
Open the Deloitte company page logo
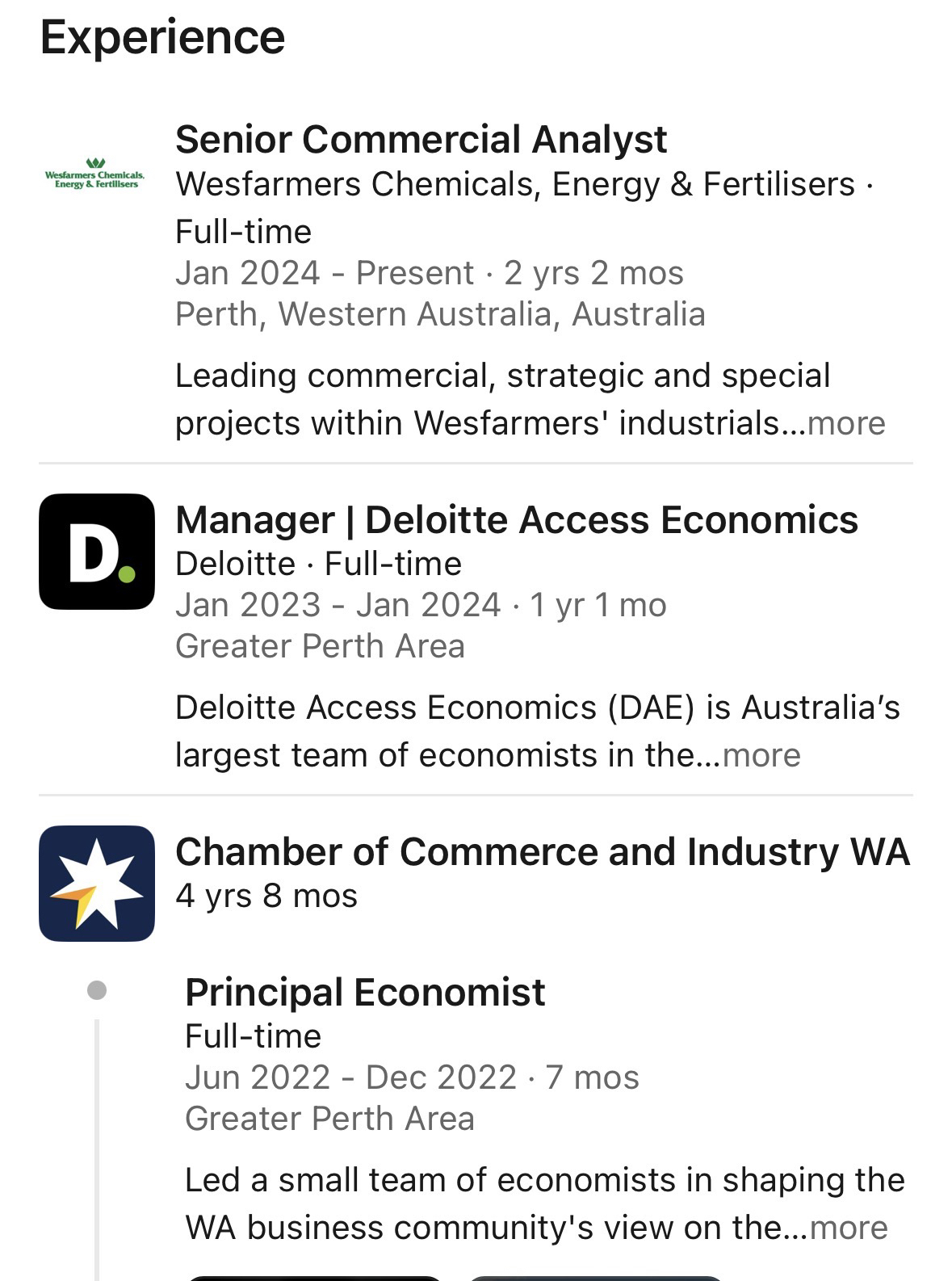[97, 552]
